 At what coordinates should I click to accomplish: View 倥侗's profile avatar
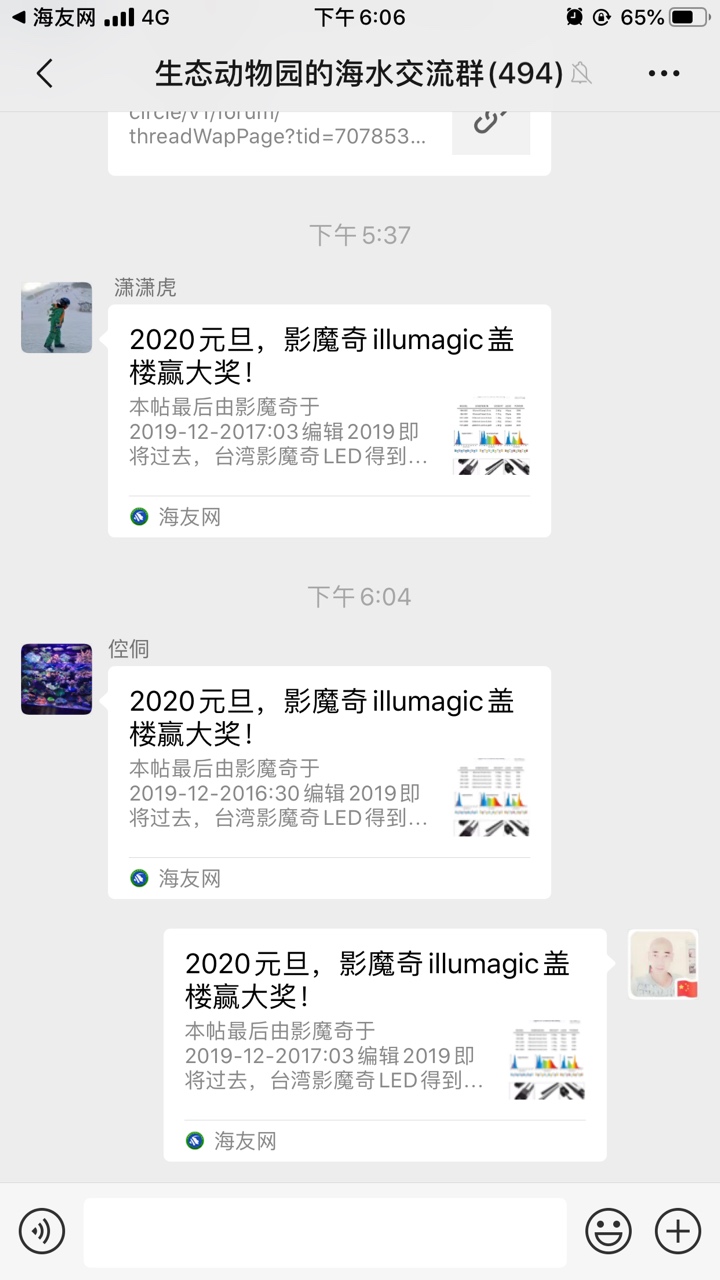pyautogui.click(x=57, y=679)
